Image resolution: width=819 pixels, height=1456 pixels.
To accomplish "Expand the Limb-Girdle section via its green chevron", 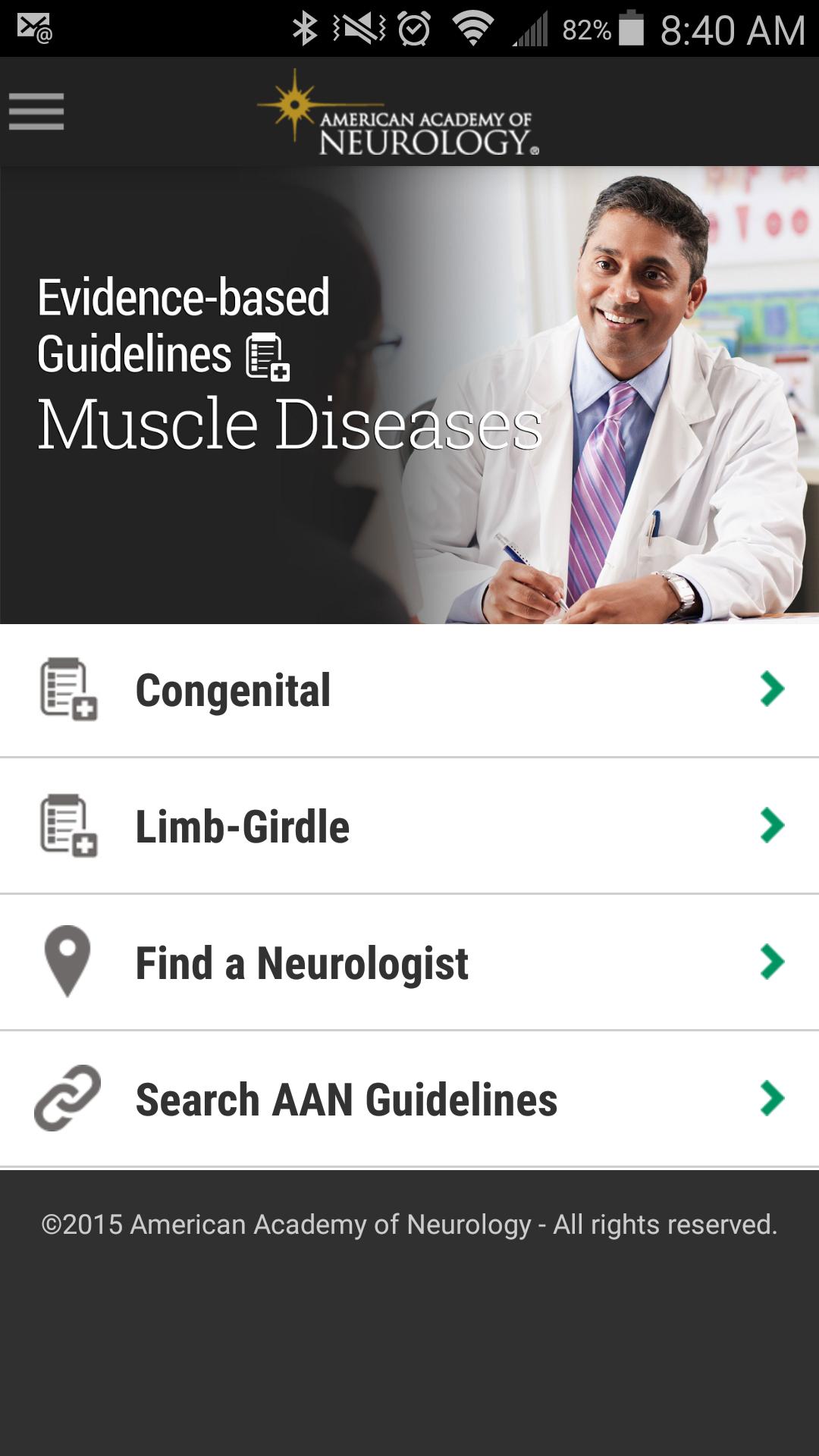I will point(773,825).
